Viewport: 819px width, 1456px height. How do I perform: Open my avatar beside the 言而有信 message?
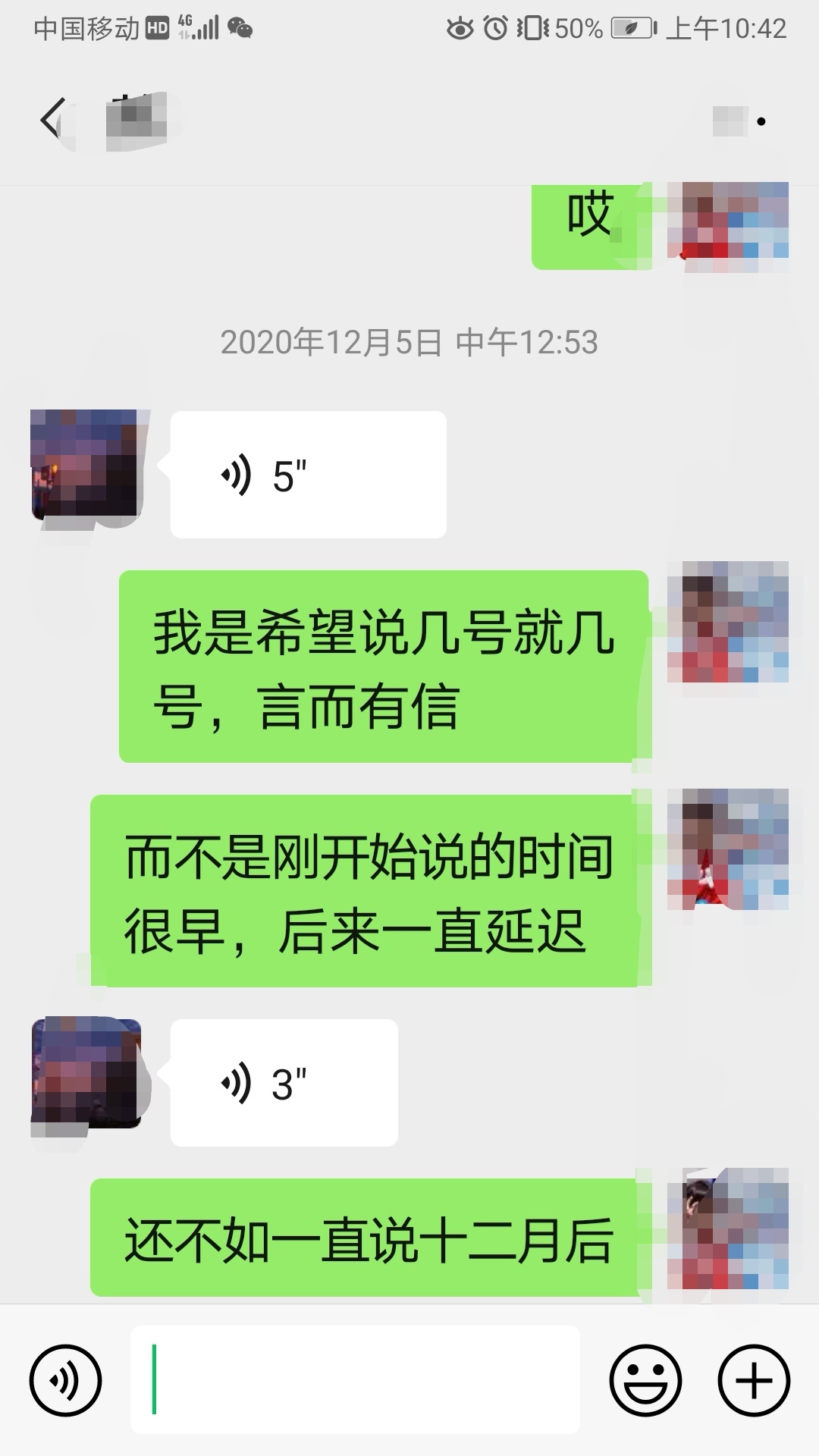click(x=727, y=622)
